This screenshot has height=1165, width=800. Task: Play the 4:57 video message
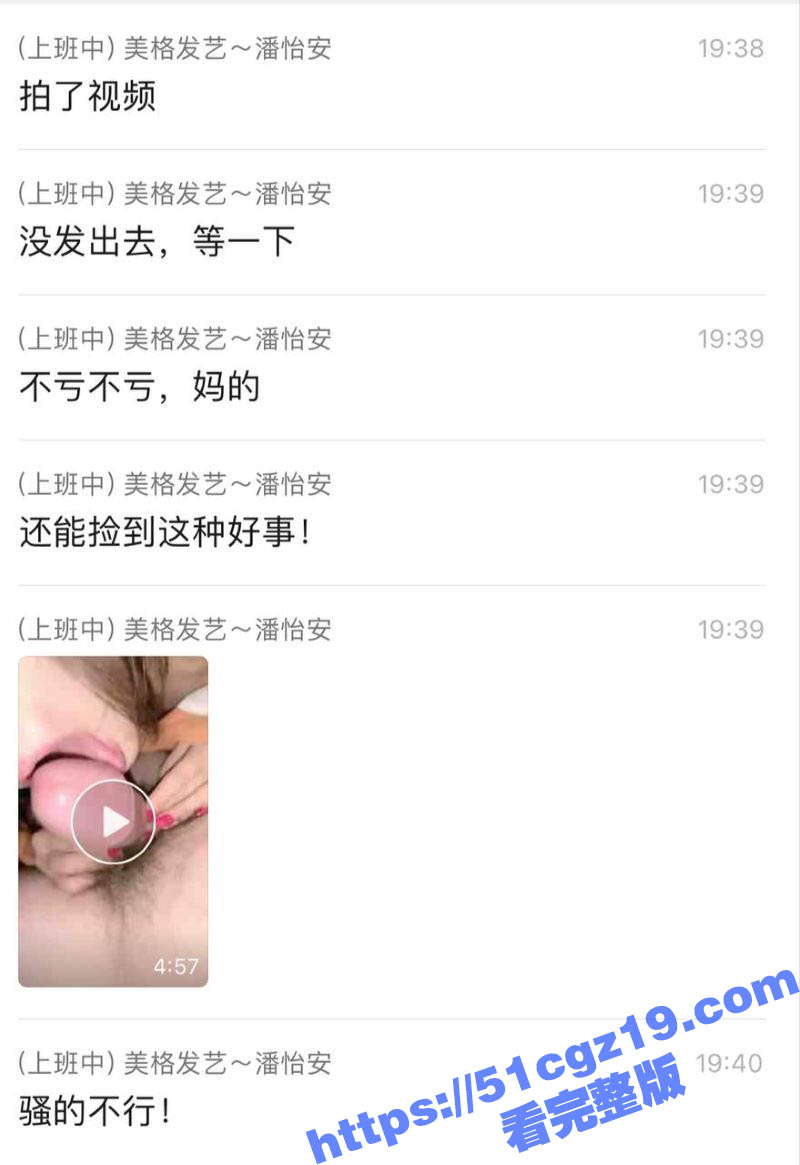113,821
